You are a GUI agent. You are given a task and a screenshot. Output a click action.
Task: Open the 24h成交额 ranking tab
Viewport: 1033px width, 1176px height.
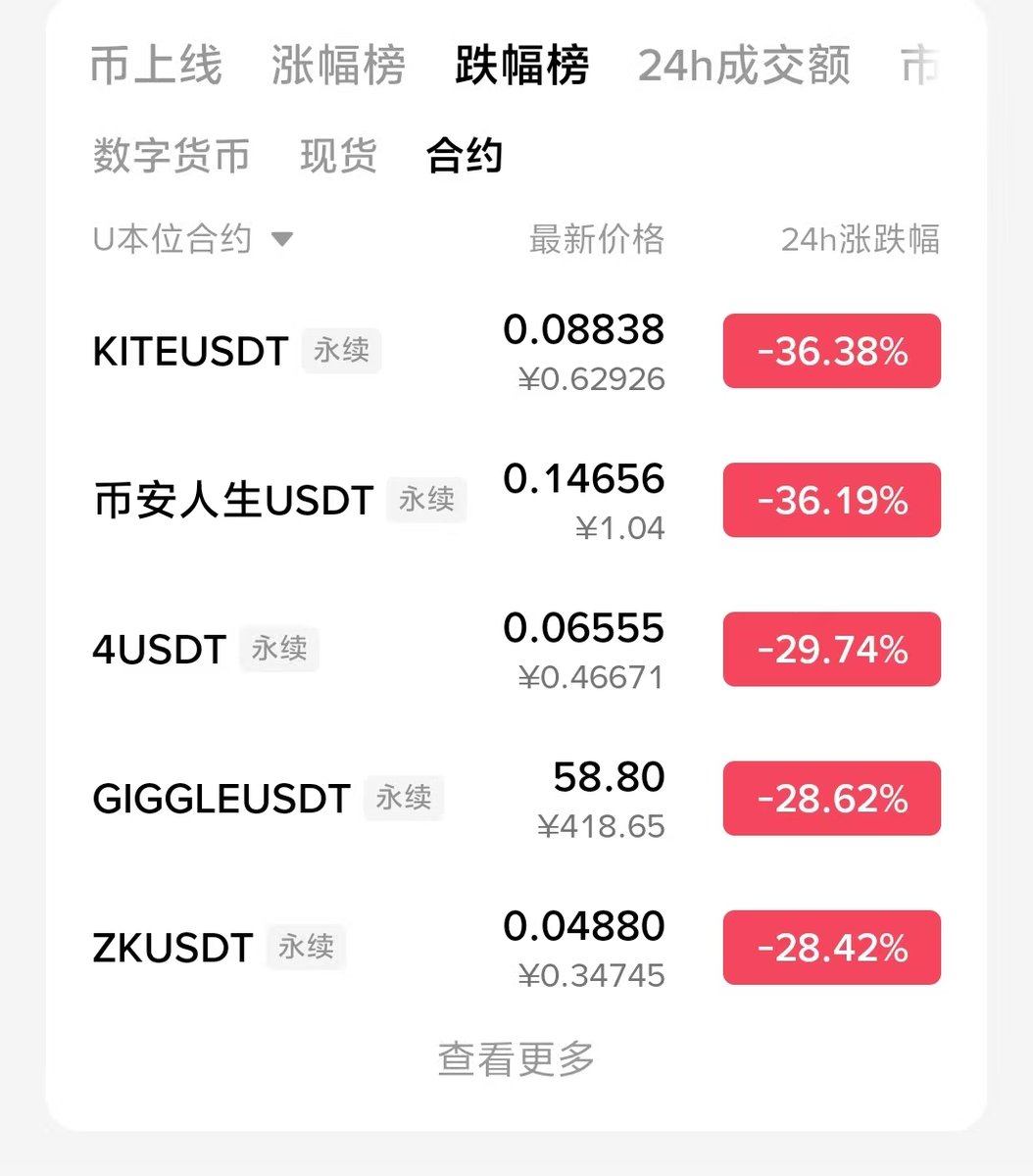[x=744, y=66]
